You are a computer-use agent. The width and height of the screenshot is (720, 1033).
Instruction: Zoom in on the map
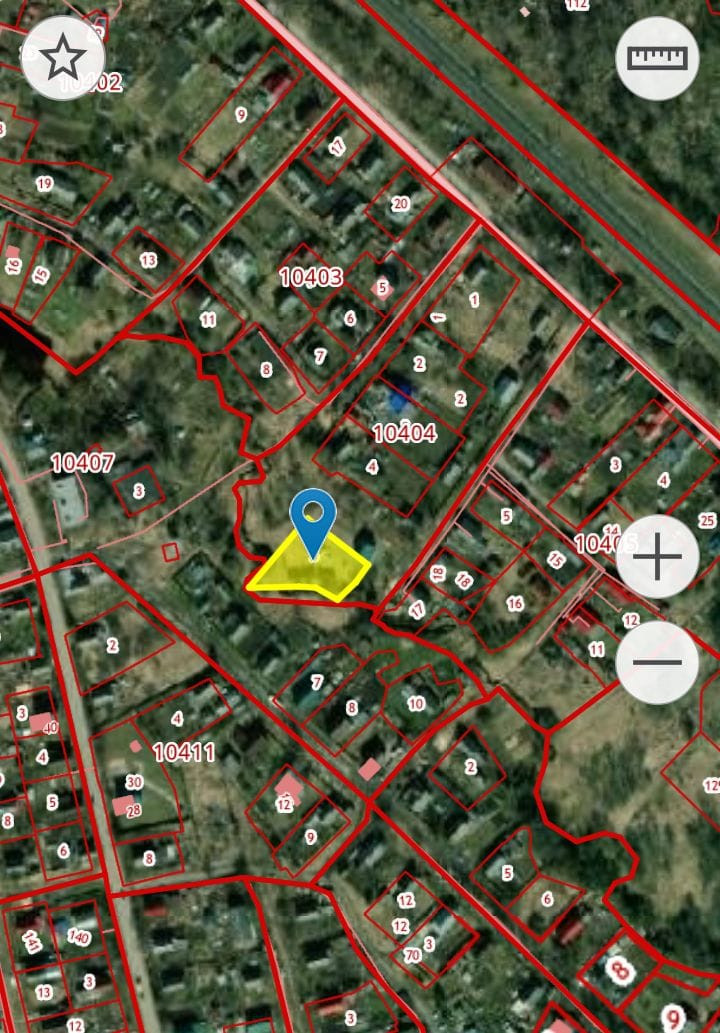[657, 557]
